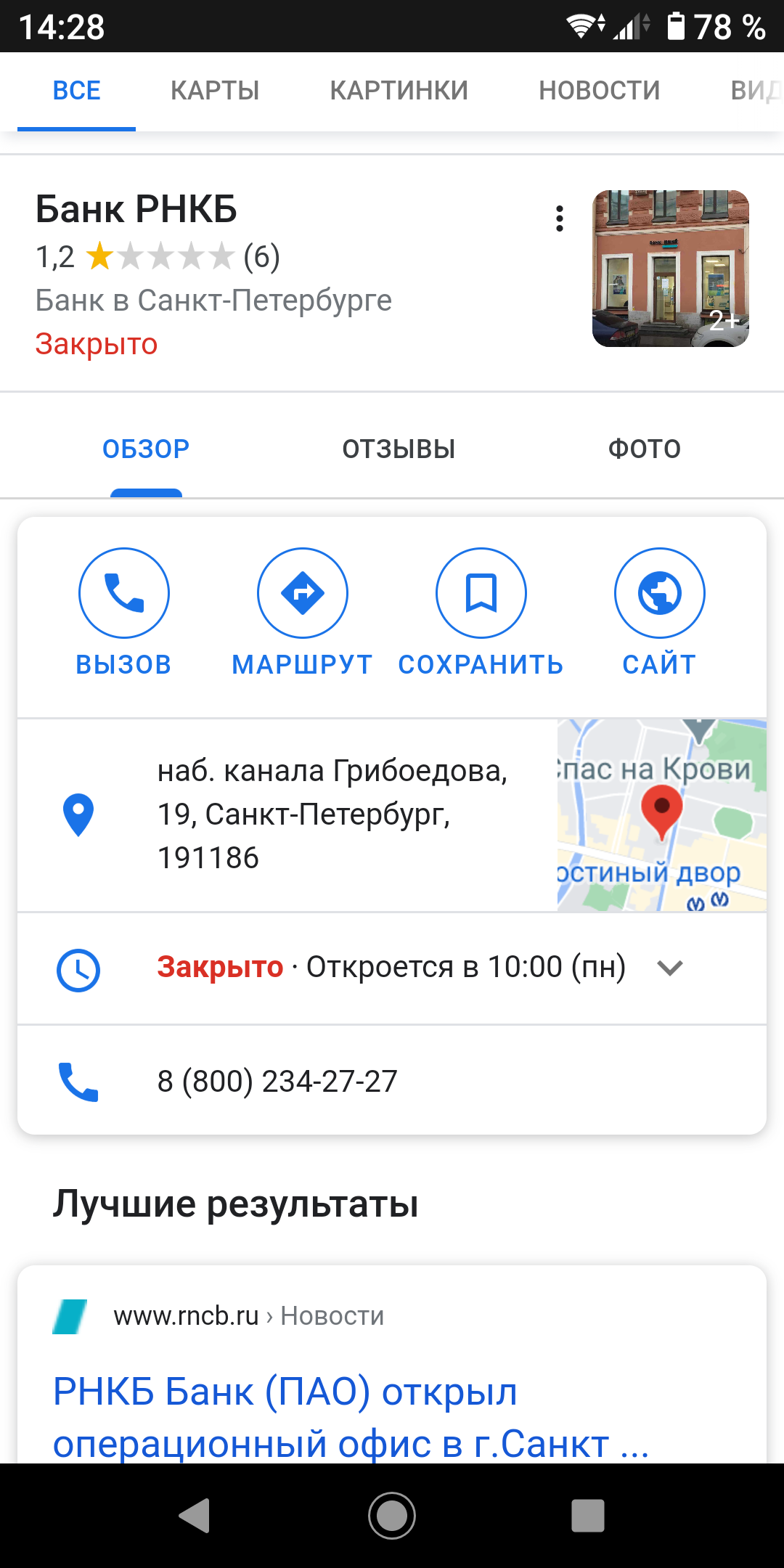Image resolution: width=784 pixels, height=1568 pixels.
Task: Visit the bank's website via Сайт
Action: pos(659,613)
